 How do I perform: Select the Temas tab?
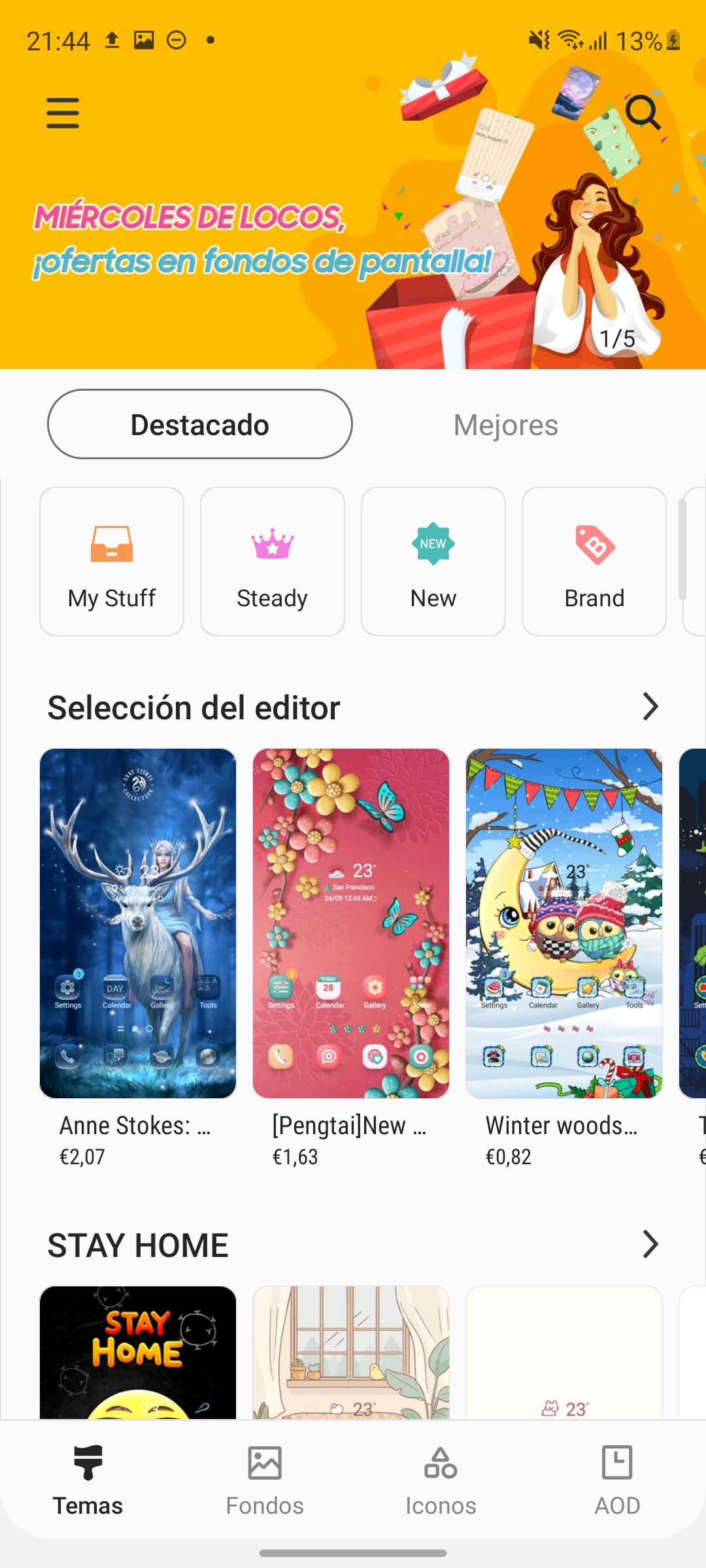coord(88,1480)
